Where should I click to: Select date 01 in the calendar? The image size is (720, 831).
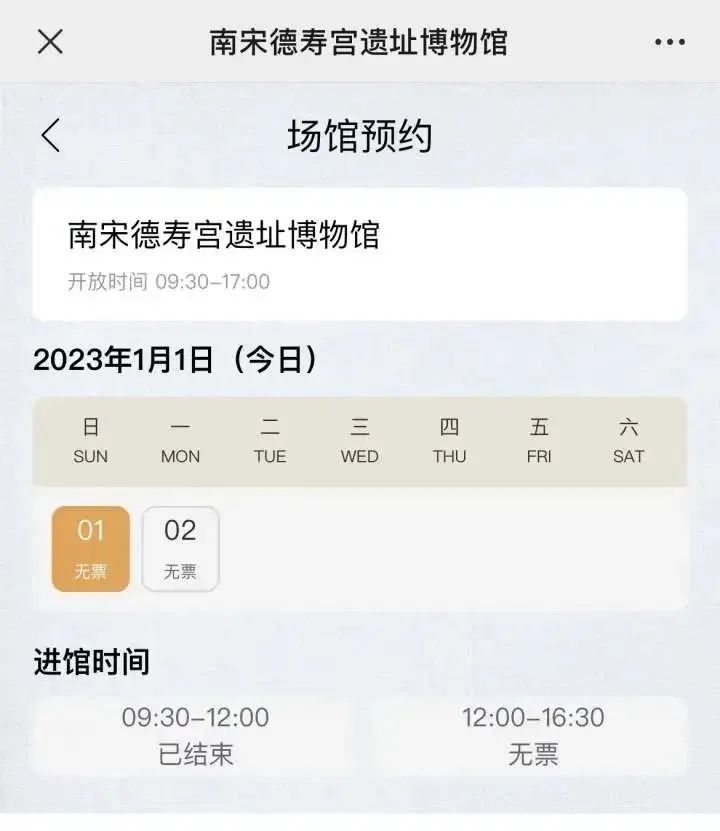click(x=91, y=548)
